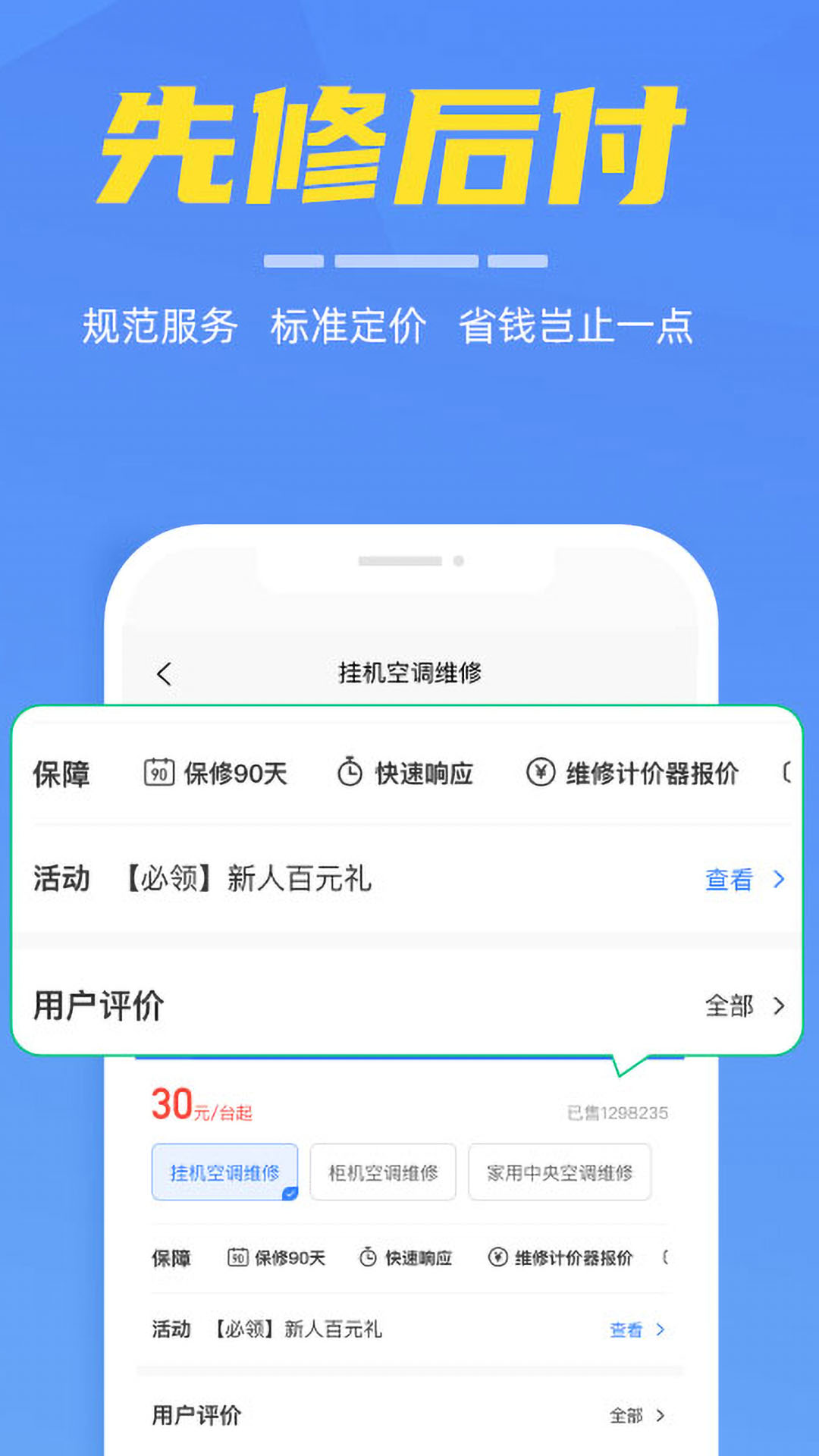This screenshot has height=1456, width=819.
Task: Select the 柜机空调维修 service option
Action: 383,1172
